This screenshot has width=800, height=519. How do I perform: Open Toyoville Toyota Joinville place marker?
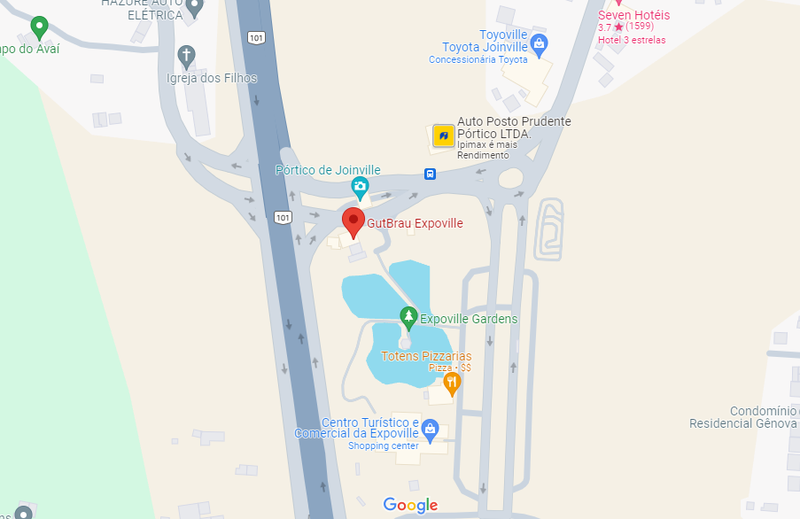(539, 43)
